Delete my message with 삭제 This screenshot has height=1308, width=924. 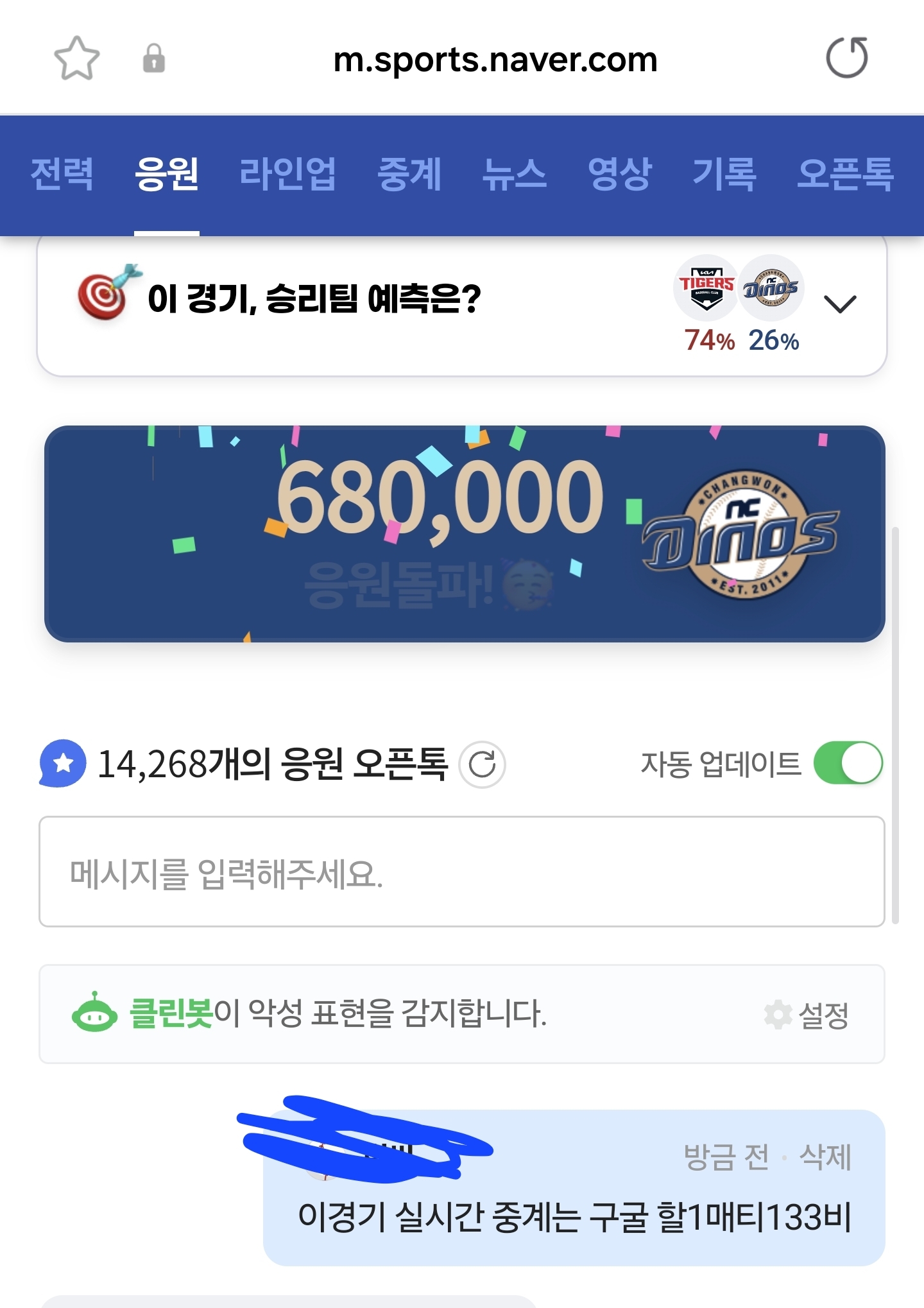(825, 1157)
